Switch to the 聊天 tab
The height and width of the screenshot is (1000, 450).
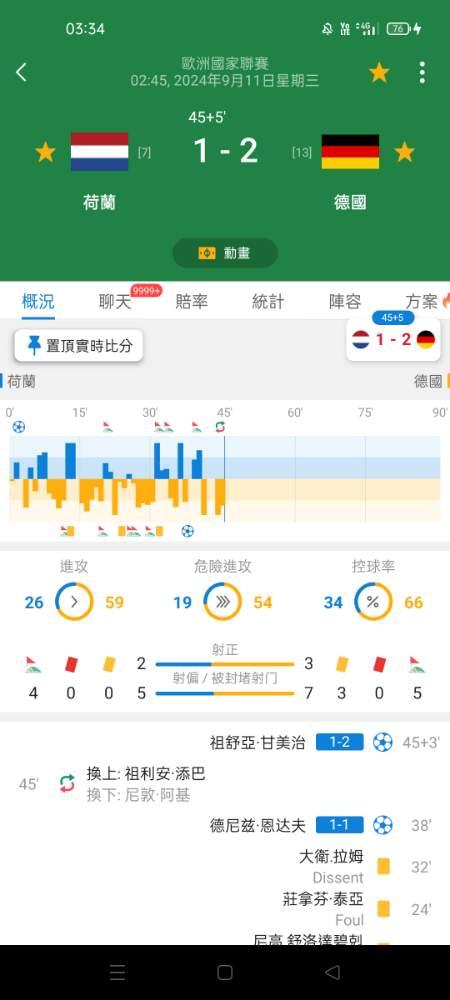(x=115, y=302)
